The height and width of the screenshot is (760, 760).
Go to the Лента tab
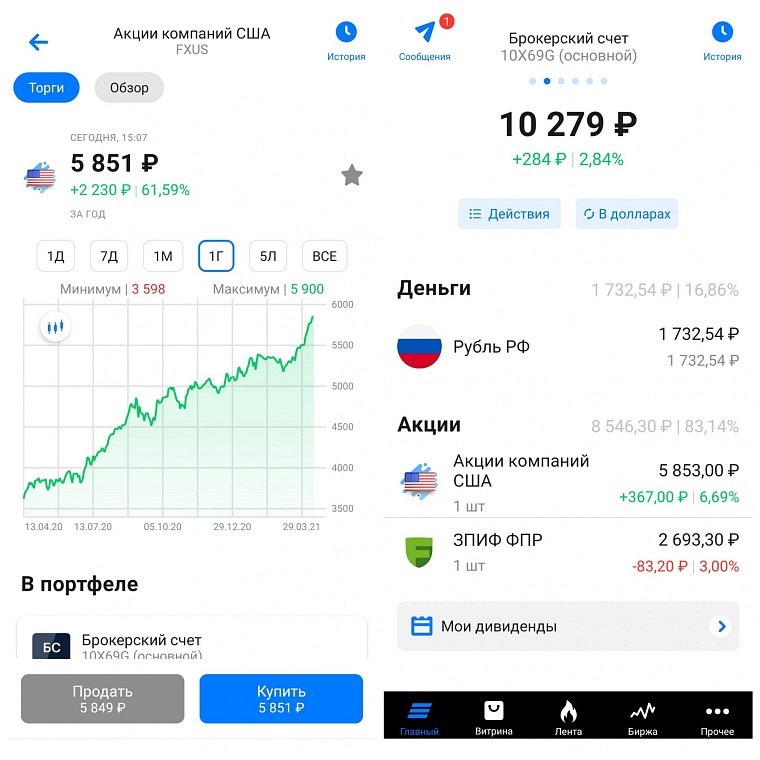pos(568,717)
